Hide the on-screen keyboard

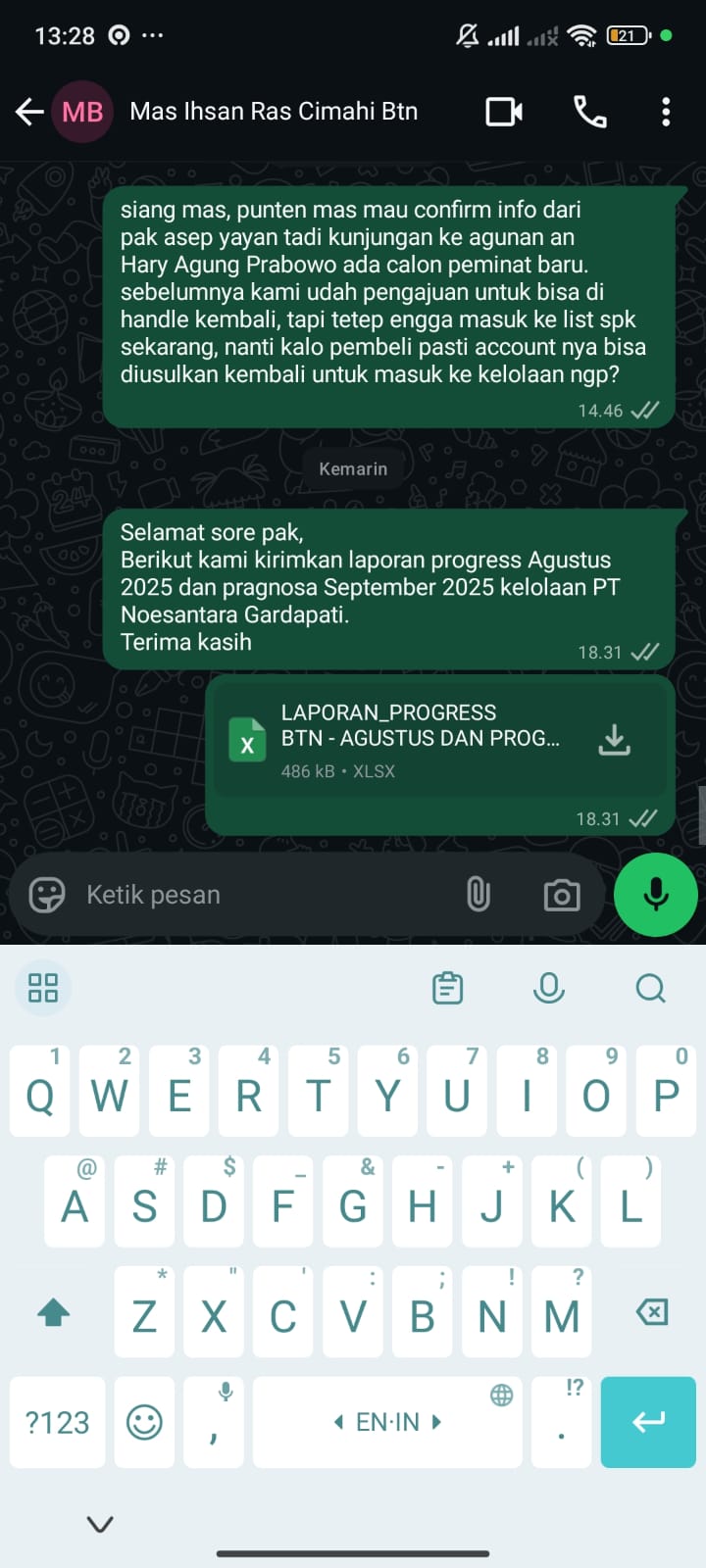click(x=100, y=1523)
